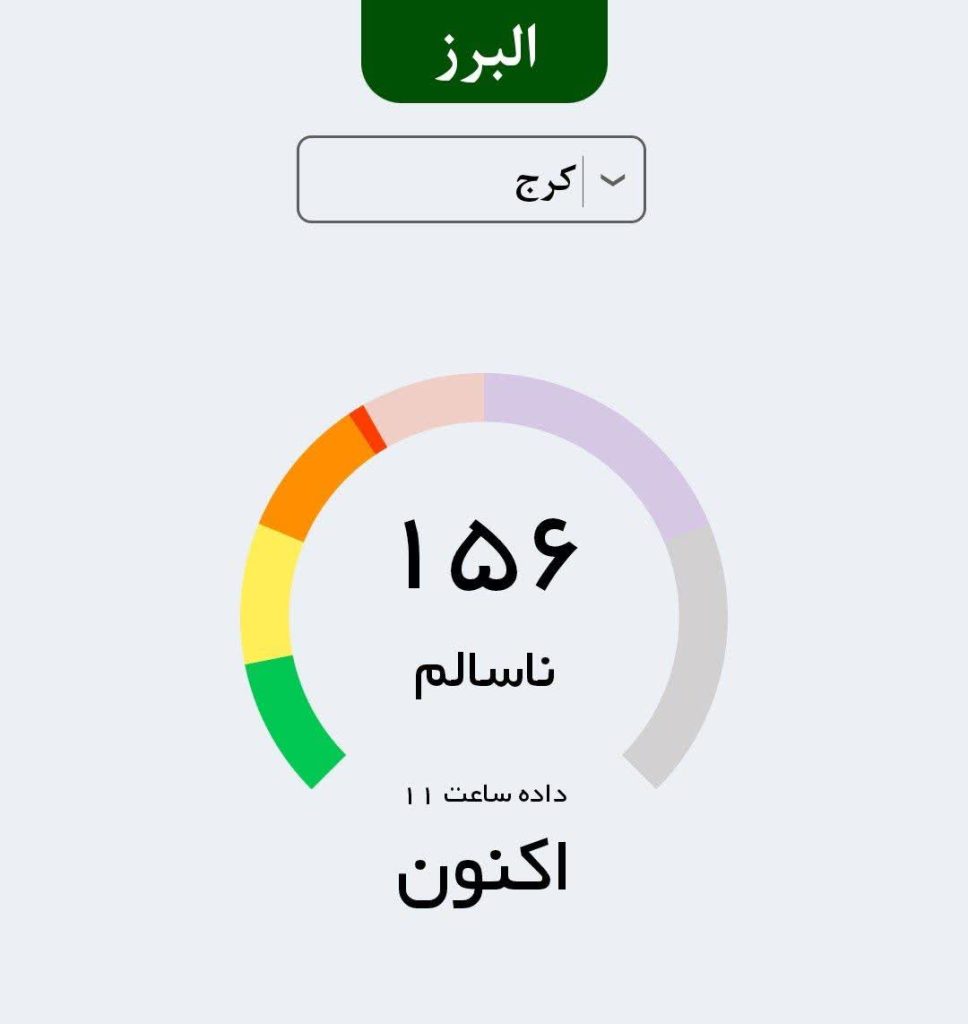This screenshot has width=968, height=1024.
Task: Click the pink segment of the pollution gauge
Action: tap(430, 397)
